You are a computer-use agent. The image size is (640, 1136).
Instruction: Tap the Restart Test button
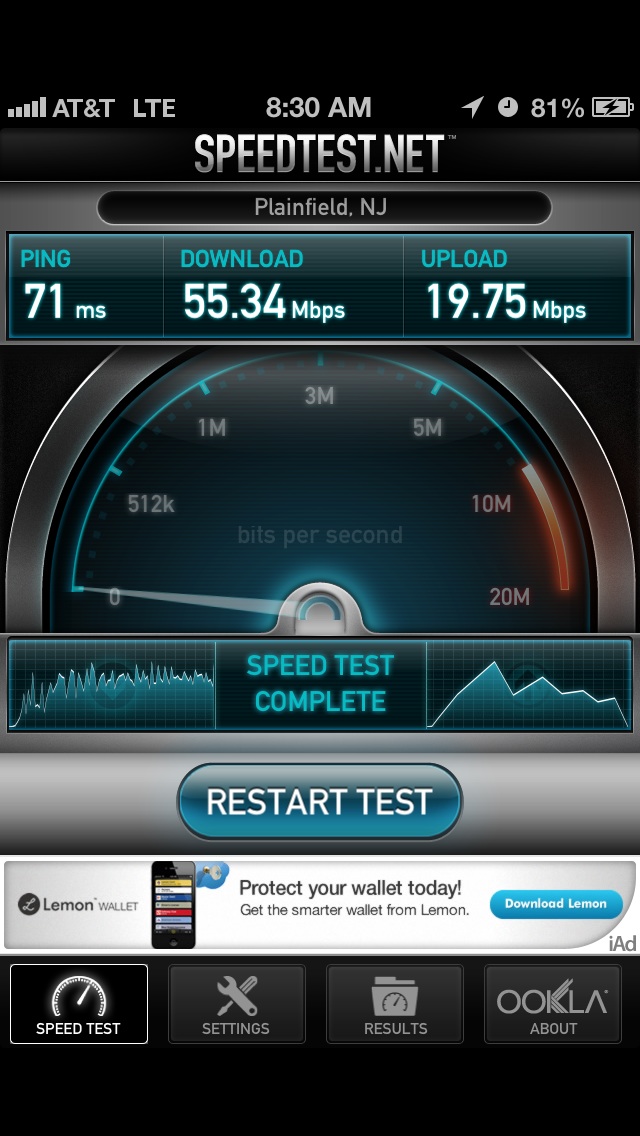tap(320, 802)
